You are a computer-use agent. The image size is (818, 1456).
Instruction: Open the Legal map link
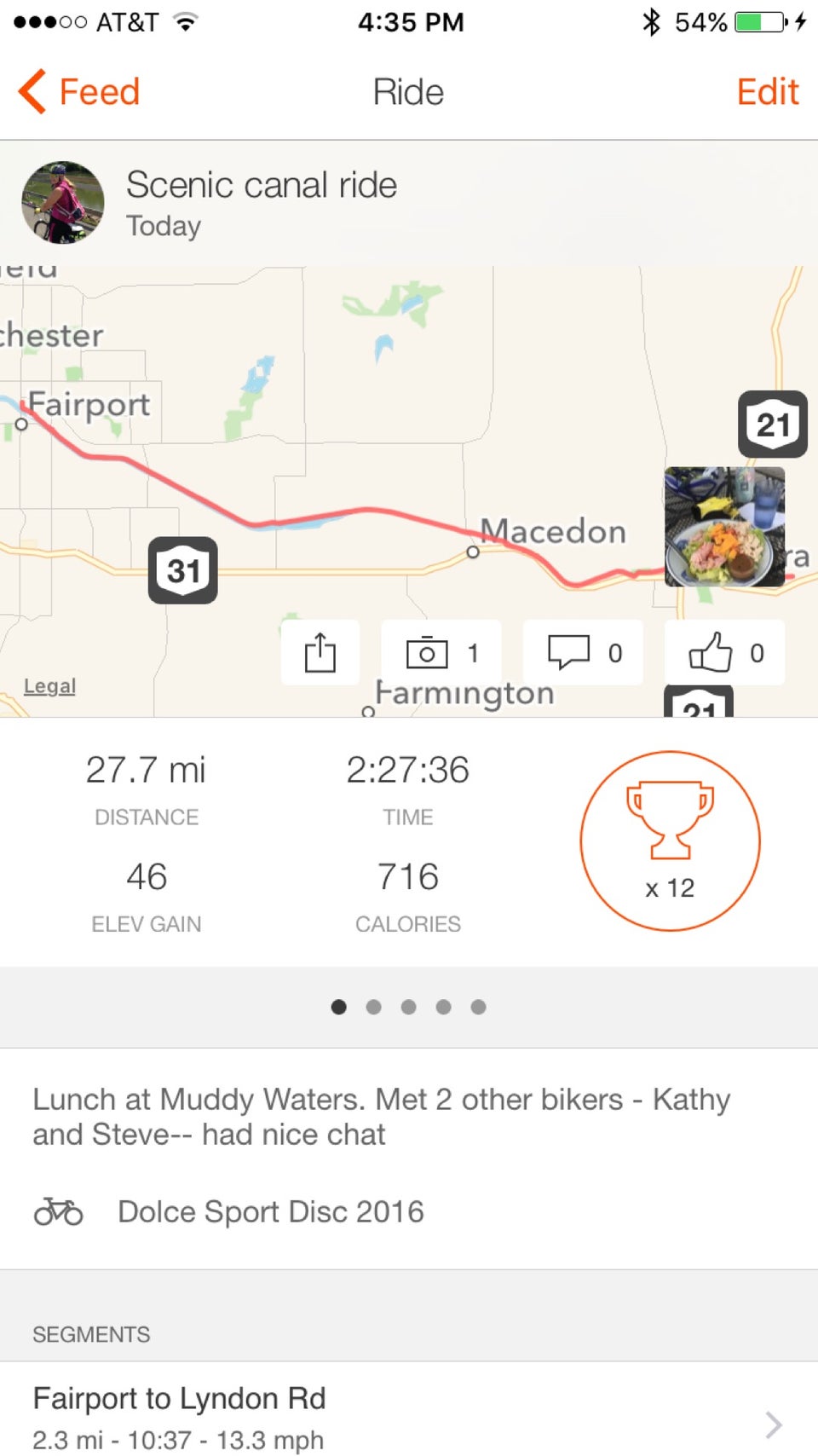49,686
